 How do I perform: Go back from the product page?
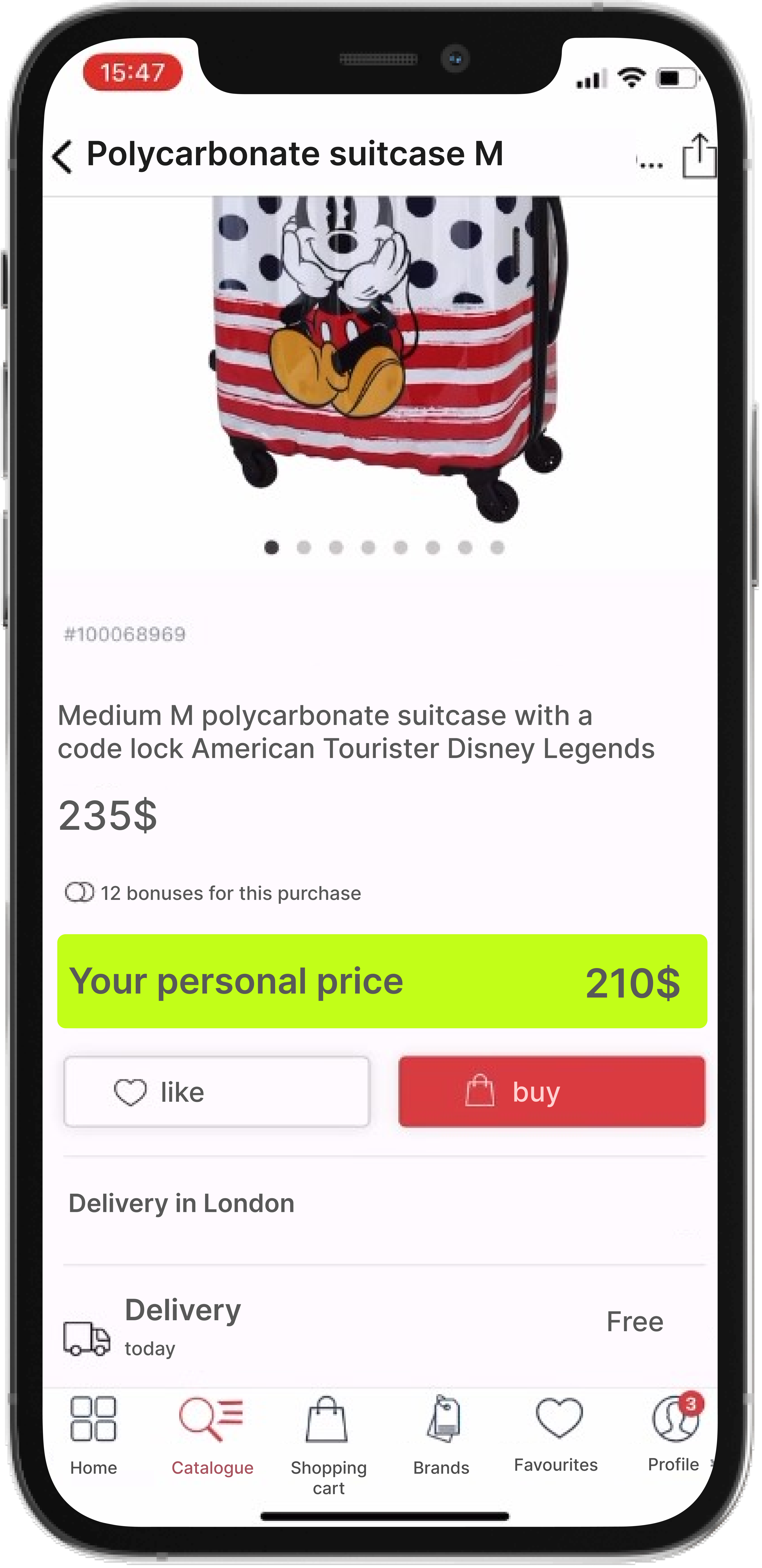(63, 156)
